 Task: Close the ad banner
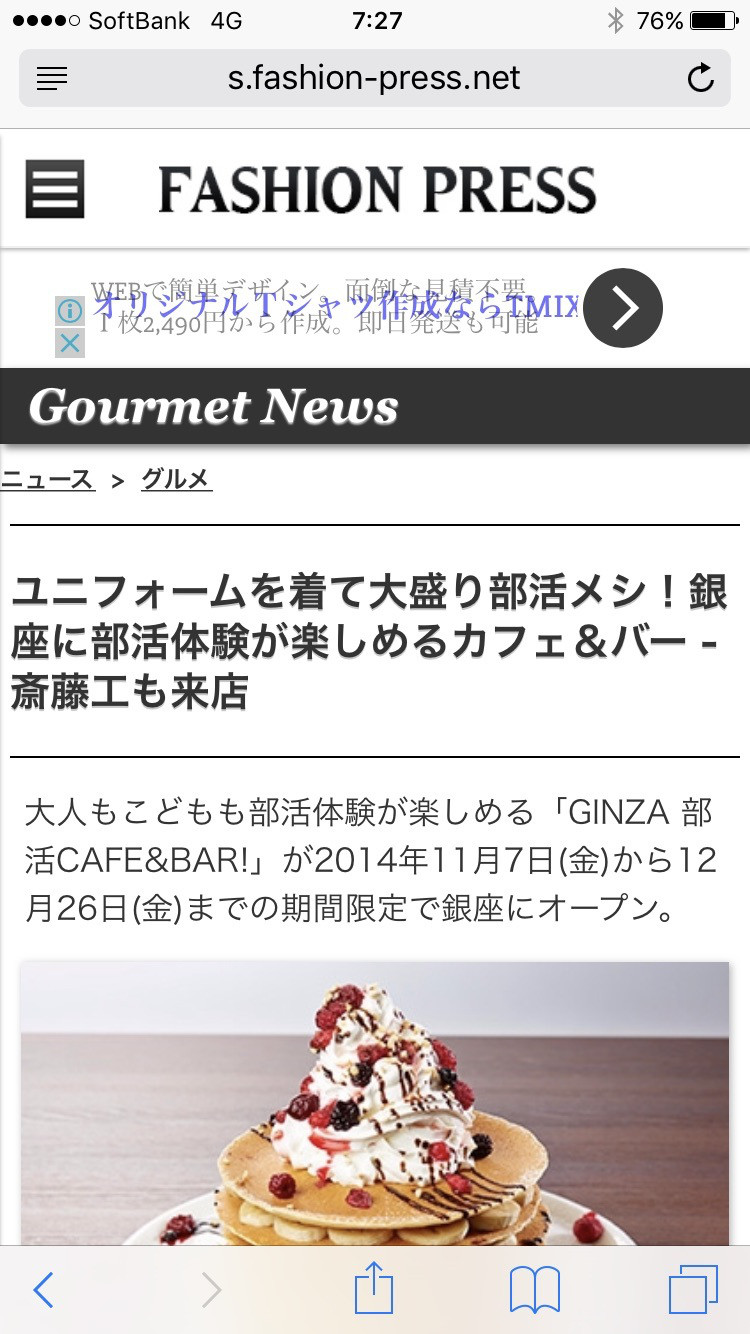pyautogui.click(x=69, y=344)
